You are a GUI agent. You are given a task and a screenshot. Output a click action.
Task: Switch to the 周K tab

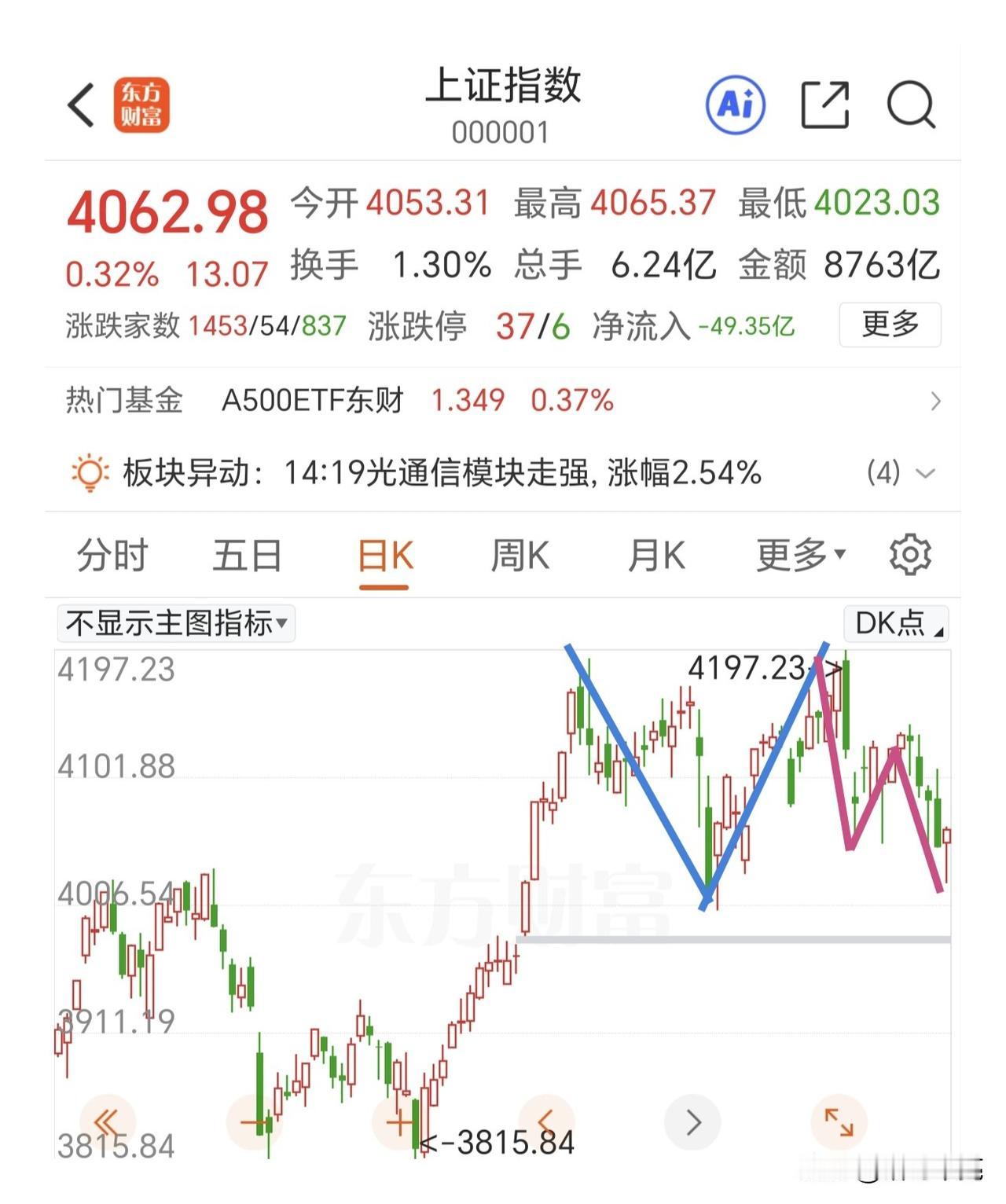coord(521,556)
